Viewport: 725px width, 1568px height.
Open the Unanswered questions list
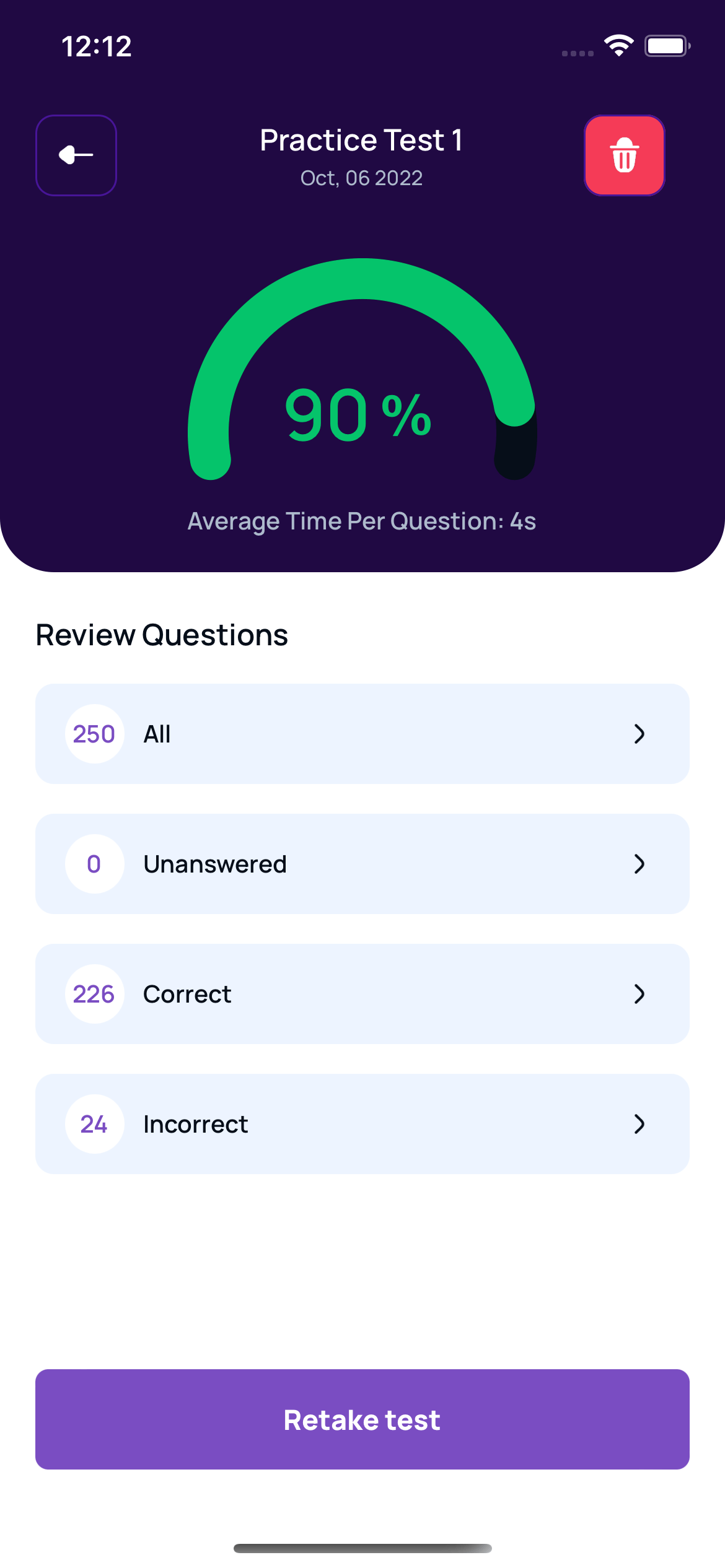(x=362, y=864)
